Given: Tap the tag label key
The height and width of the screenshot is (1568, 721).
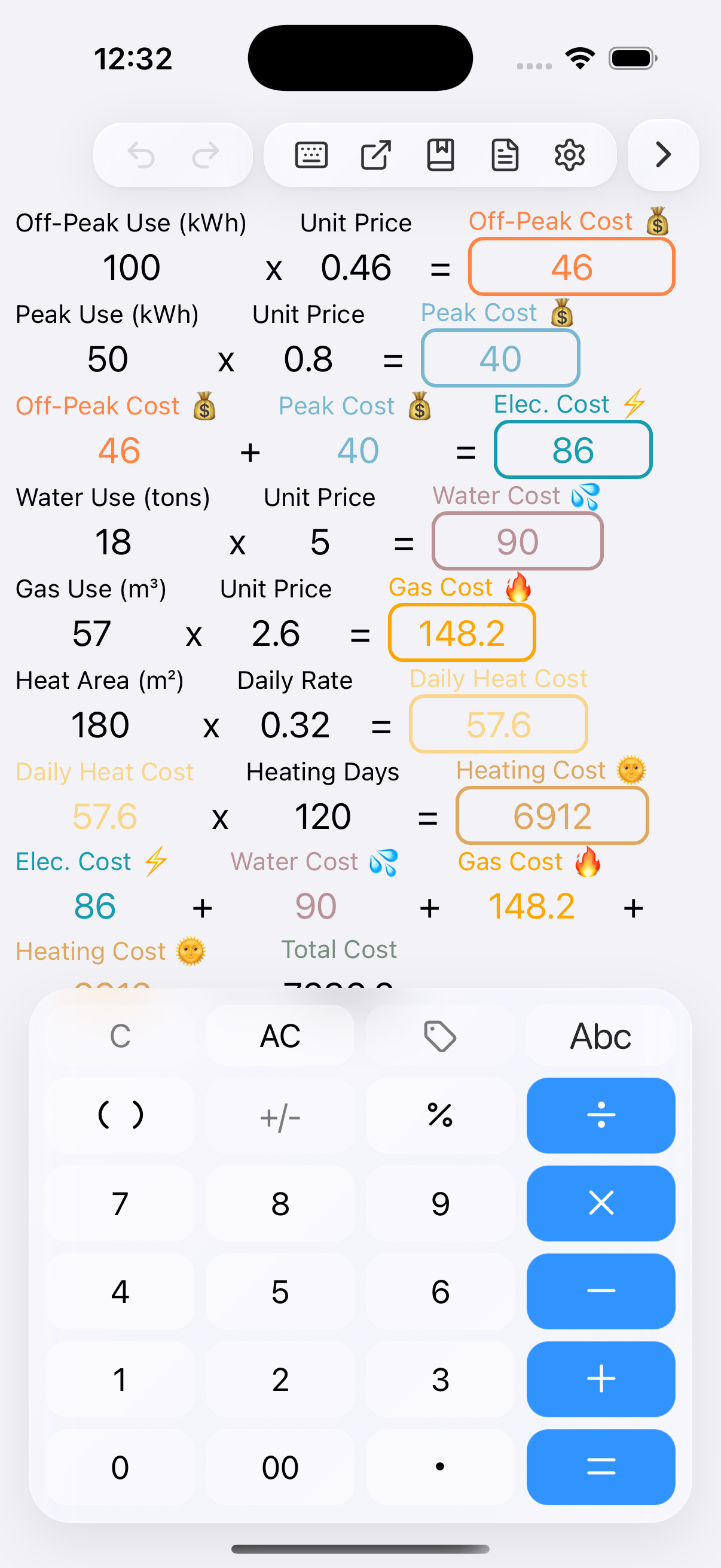Looking at the screenshot, I should [x=440, y=1035].
